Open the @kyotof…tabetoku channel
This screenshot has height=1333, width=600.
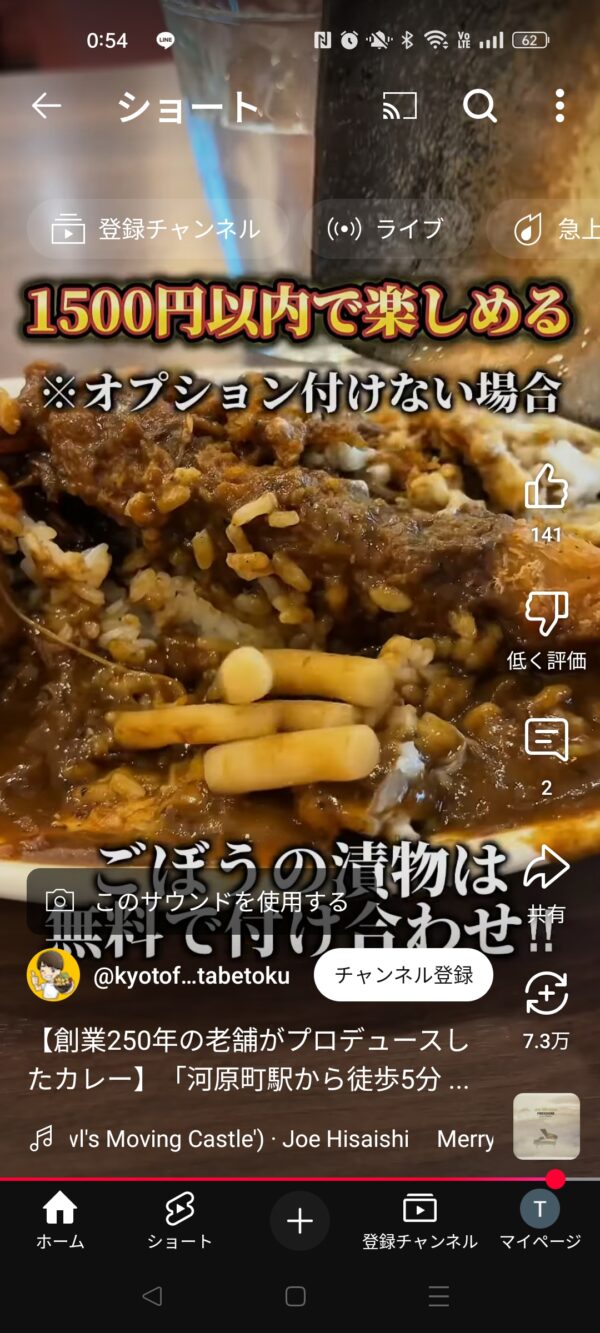tap(191, 976)
